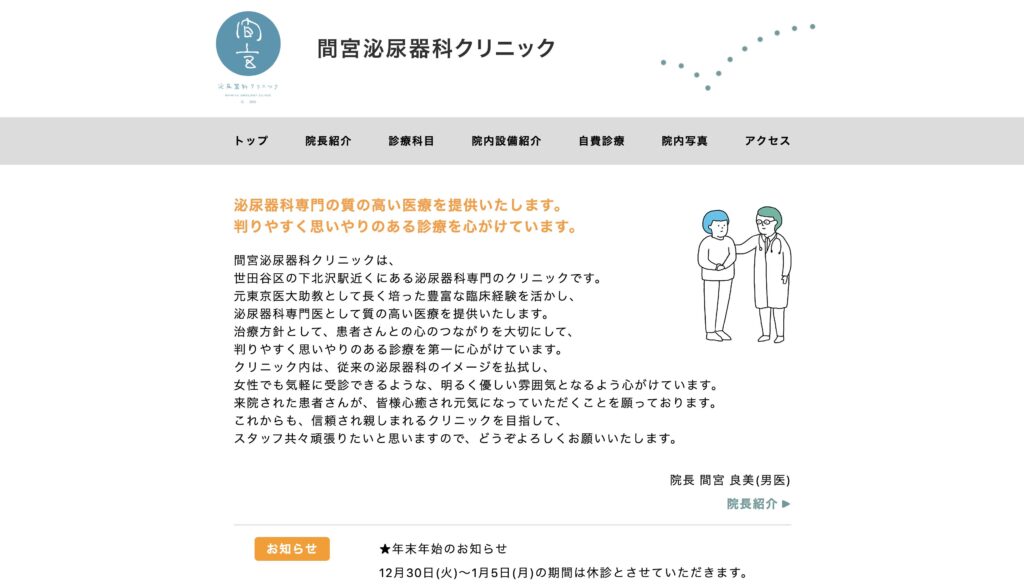Open the 院内設備紹介 page

[506, 141]
